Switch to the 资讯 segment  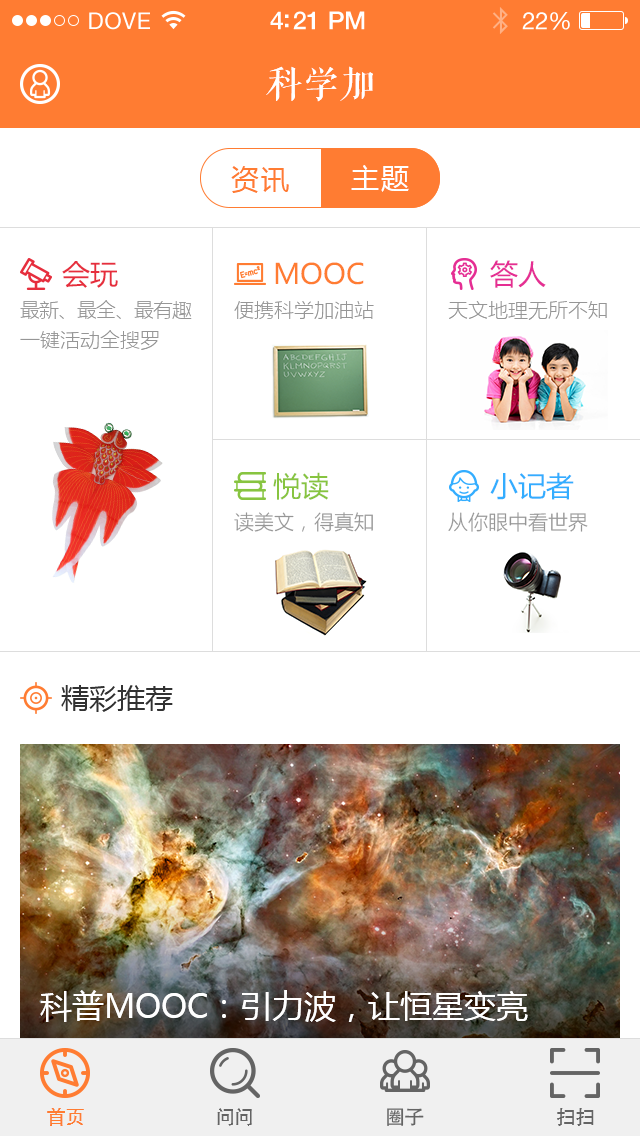click(x=261, y=178)
